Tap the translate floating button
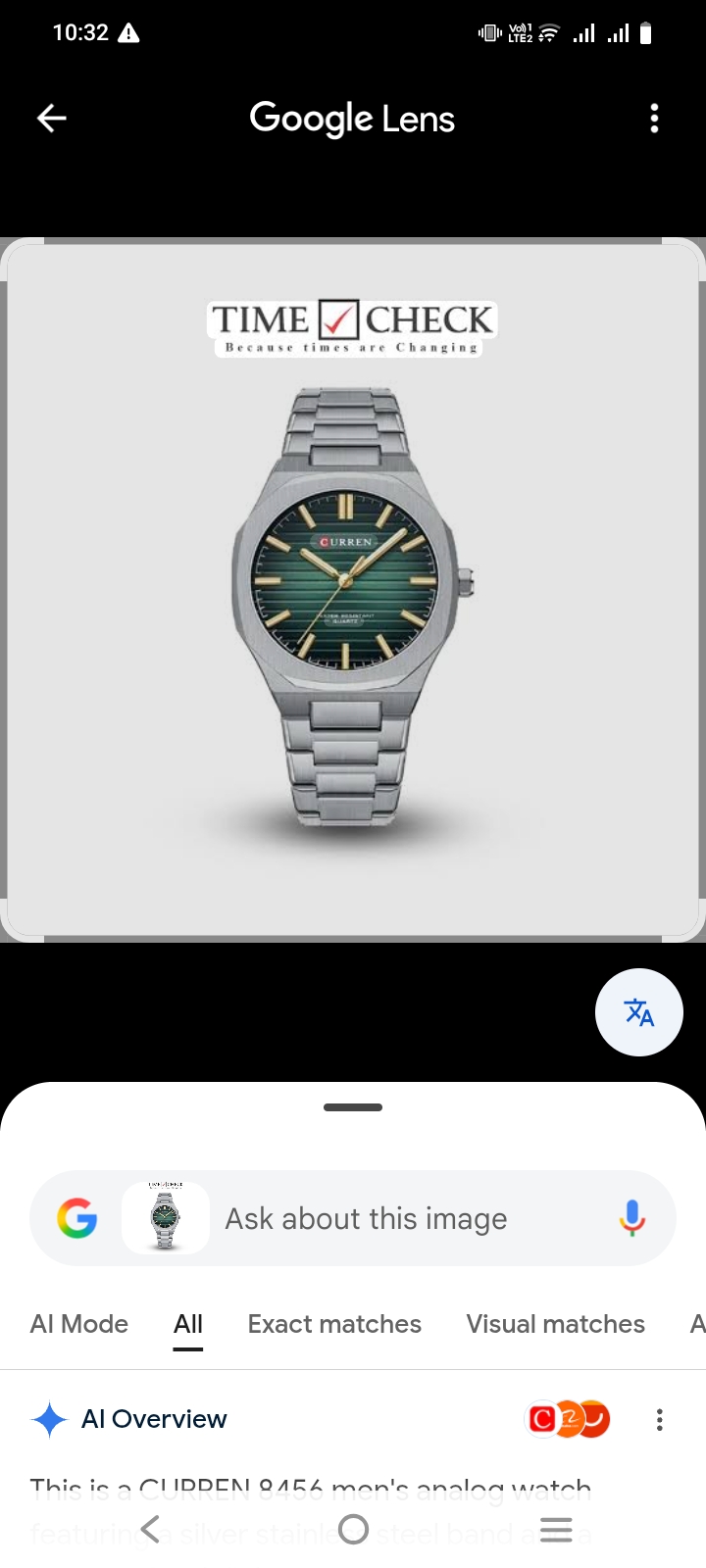 tap(639, 1012)
